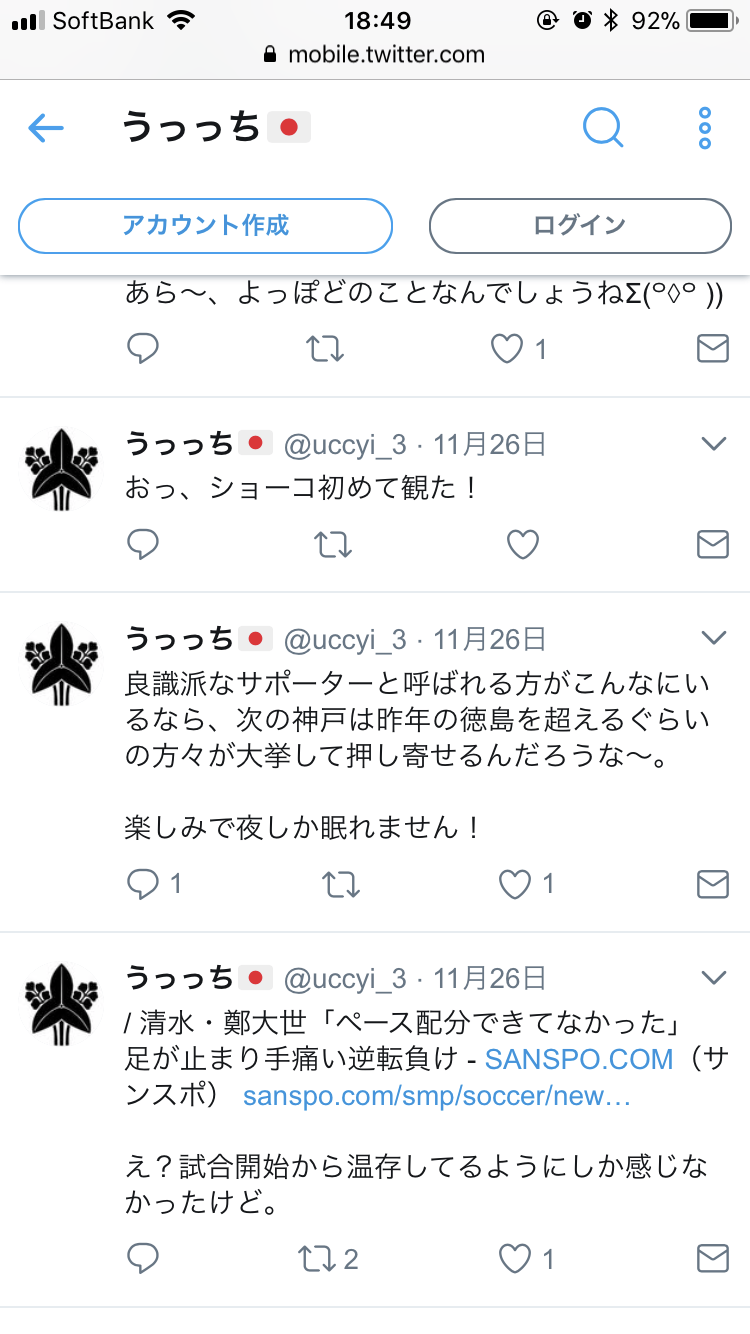Open the SANSPO.COM link

click(579, 1059)
